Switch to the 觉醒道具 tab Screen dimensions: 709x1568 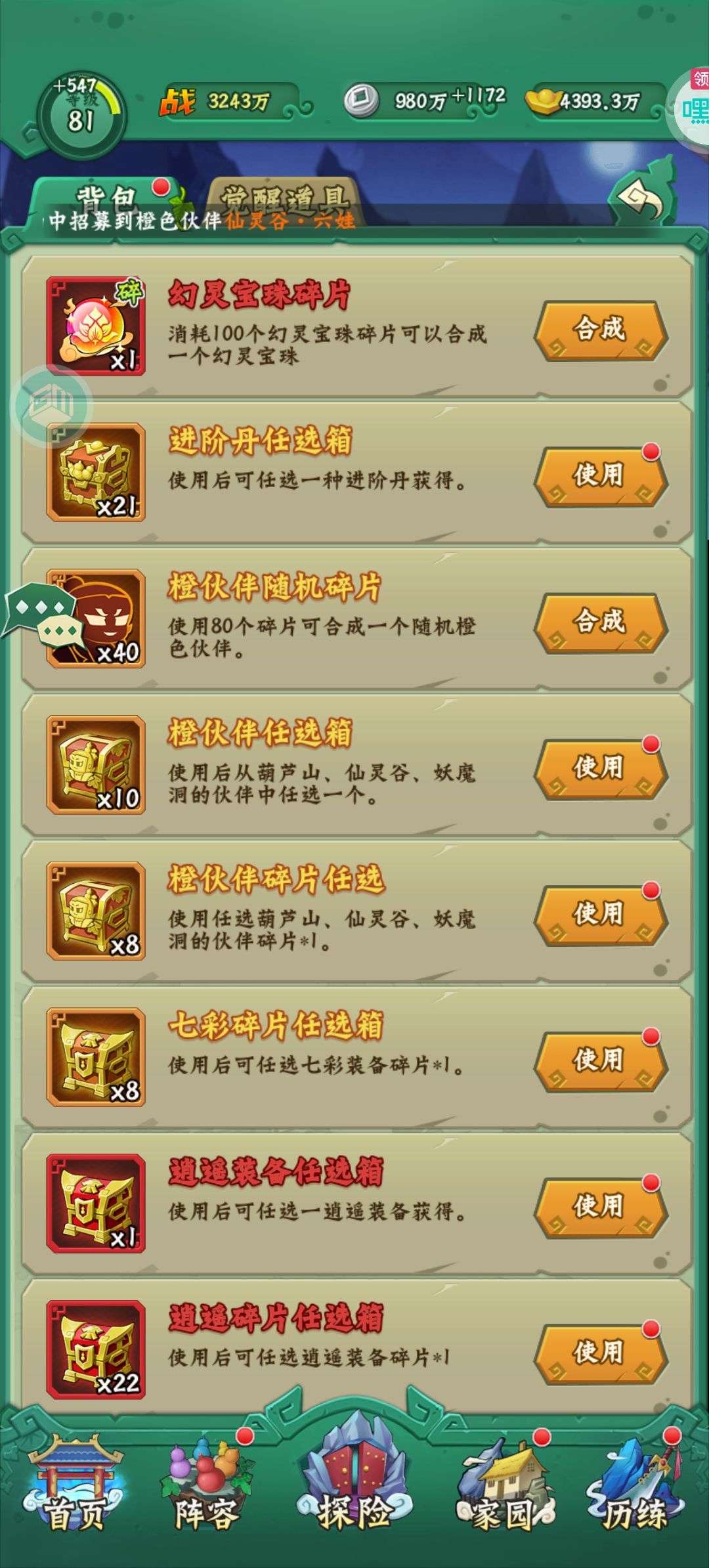coord(284,200)
